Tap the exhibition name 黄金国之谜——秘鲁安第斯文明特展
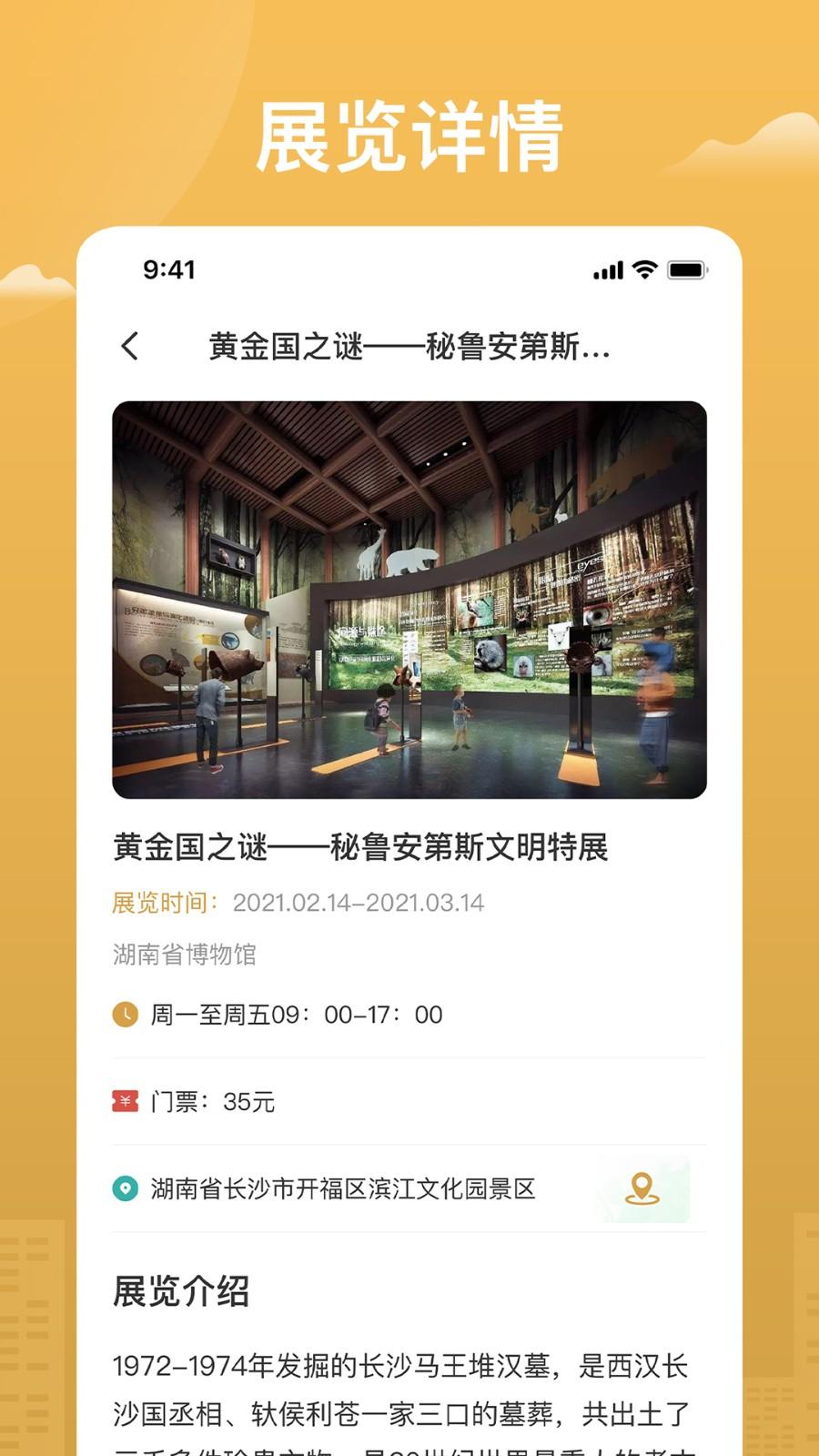 click(364, 846)
